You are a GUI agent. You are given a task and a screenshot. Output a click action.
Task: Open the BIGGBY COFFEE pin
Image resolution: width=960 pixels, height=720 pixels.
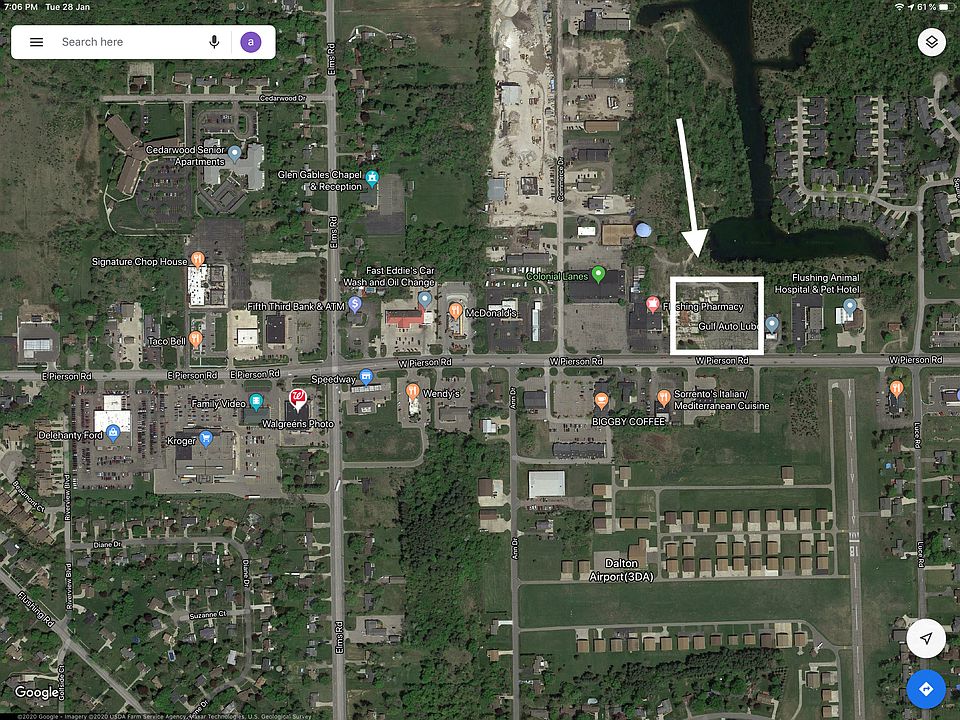pos(601,401)
